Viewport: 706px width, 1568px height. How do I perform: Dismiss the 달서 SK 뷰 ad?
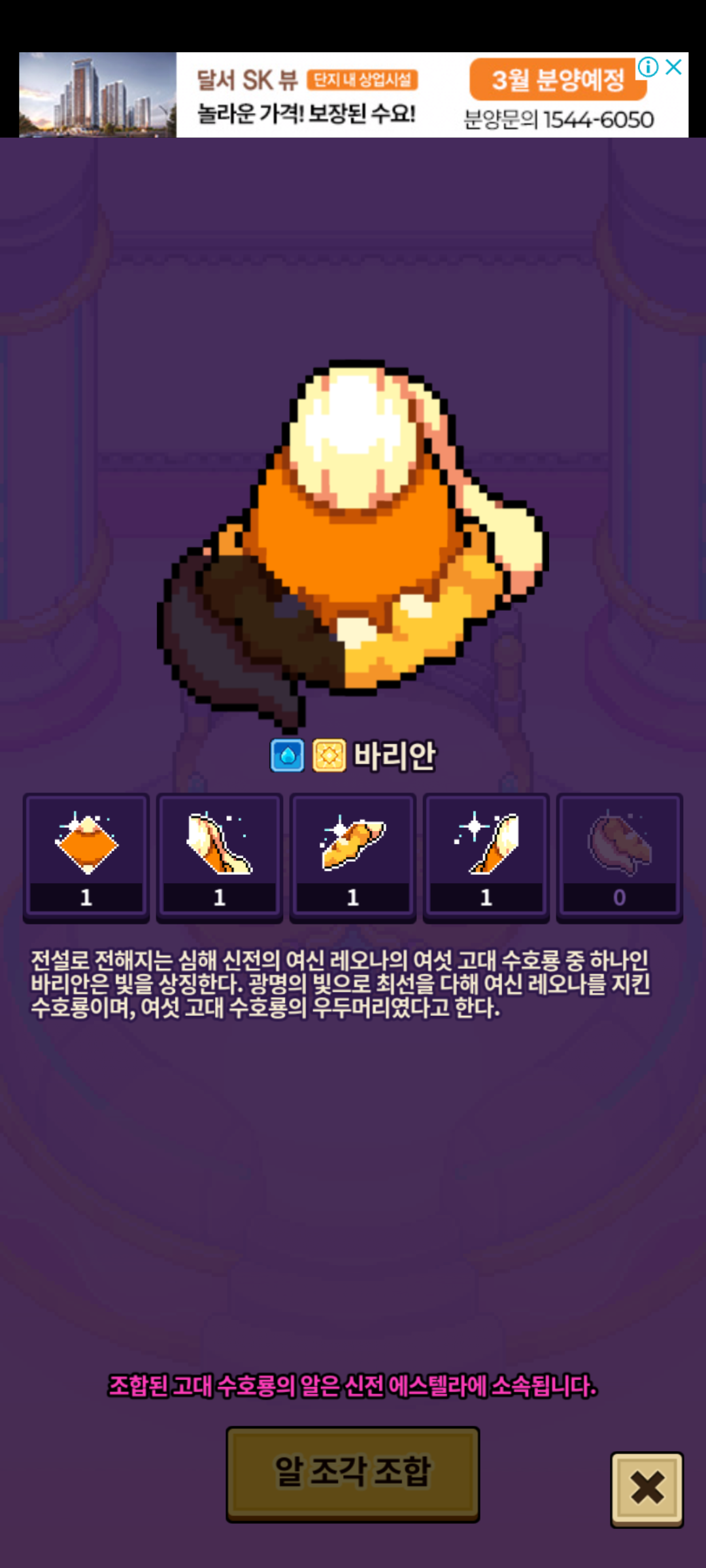(674, 67)
